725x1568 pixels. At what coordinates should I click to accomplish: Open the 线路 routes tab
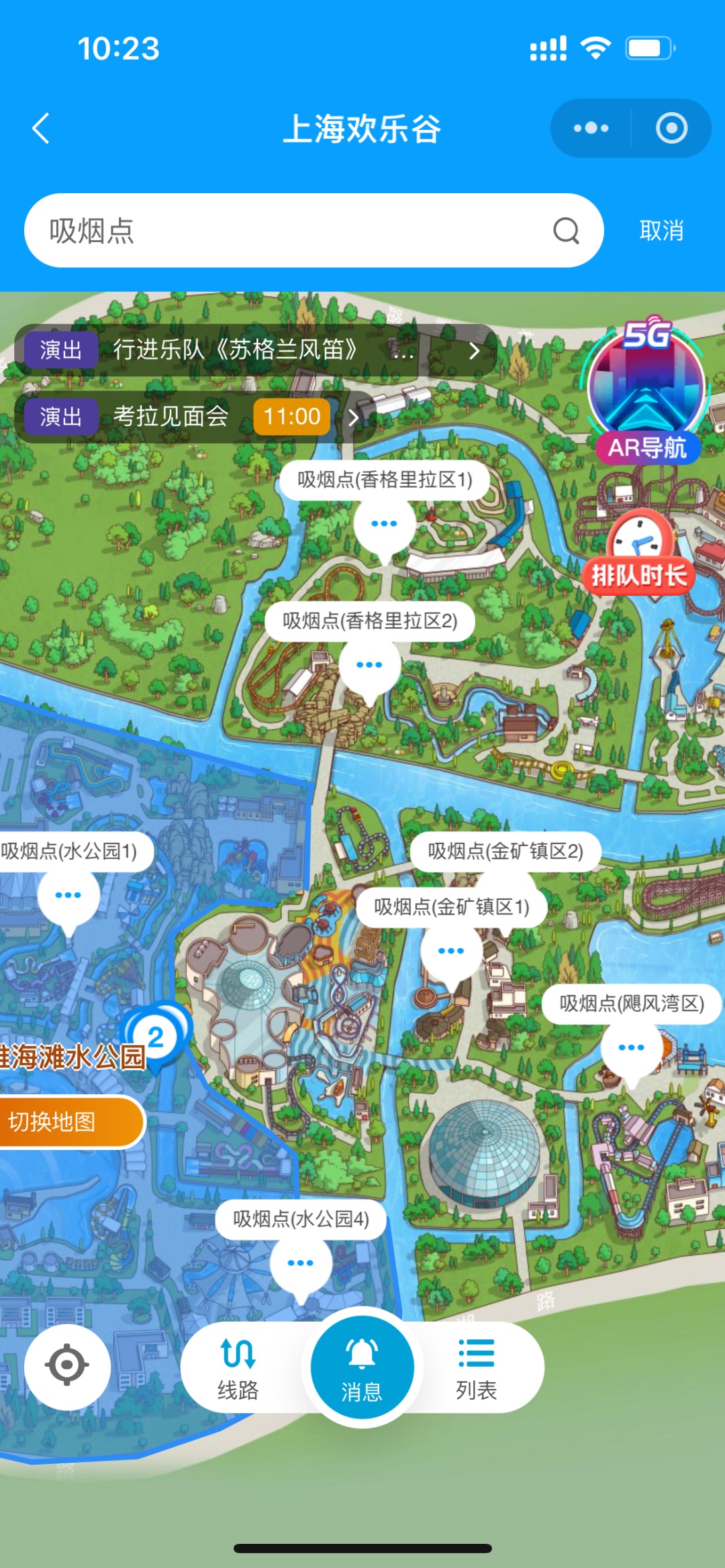pos(238,1367)
